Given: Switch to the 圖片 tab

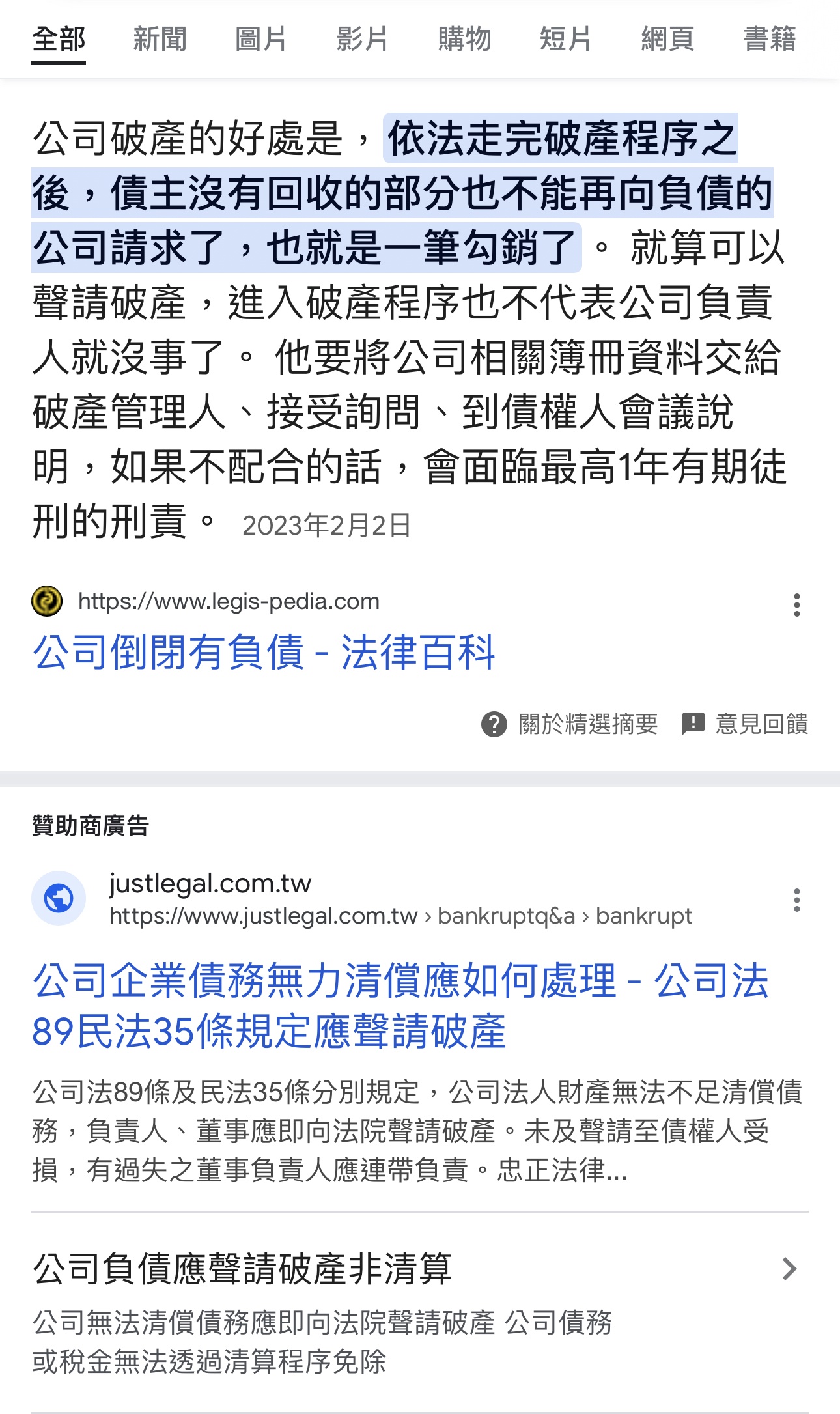Looking at the screenshot, I should [x=260, y=39].
